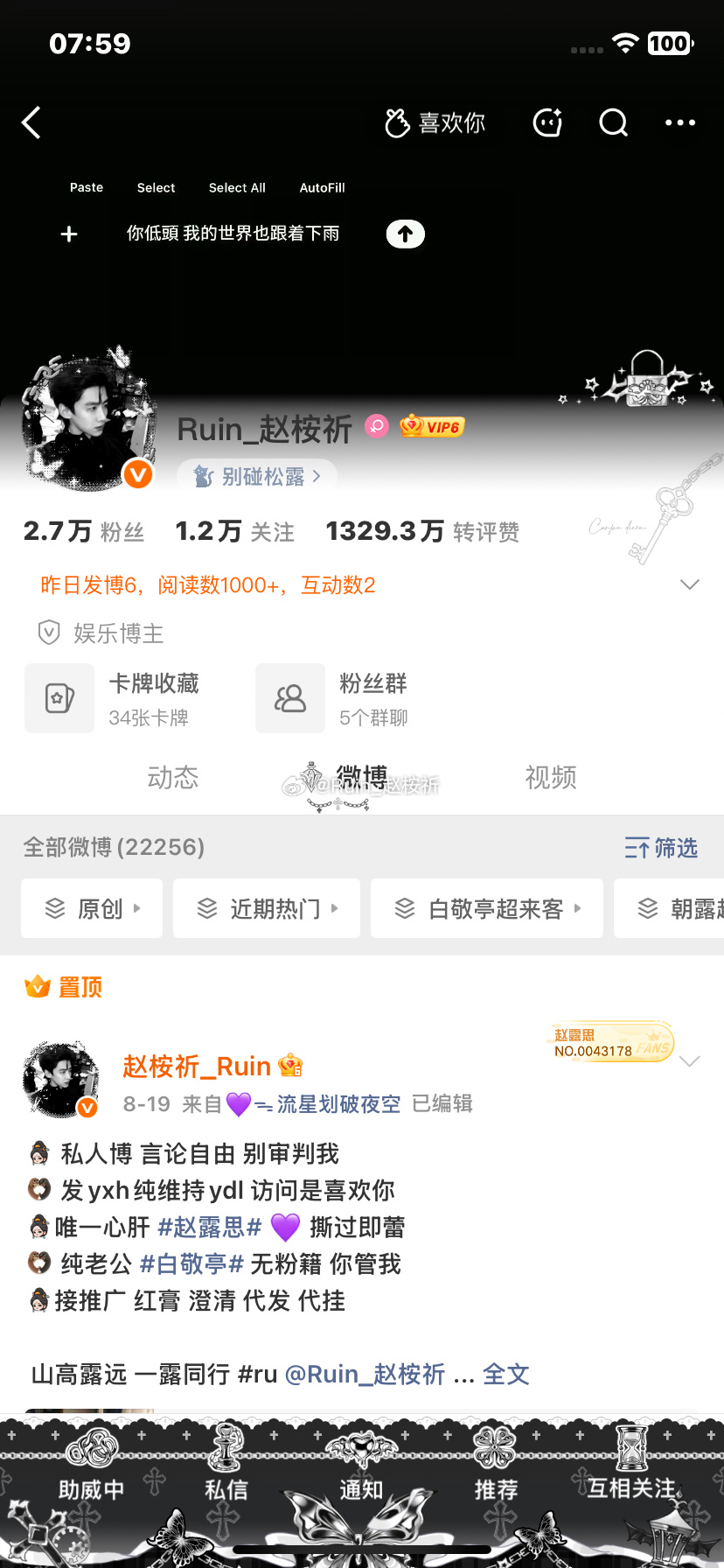
Task: Open 卡牌收藏 card collection
Action: coord(112,698)
